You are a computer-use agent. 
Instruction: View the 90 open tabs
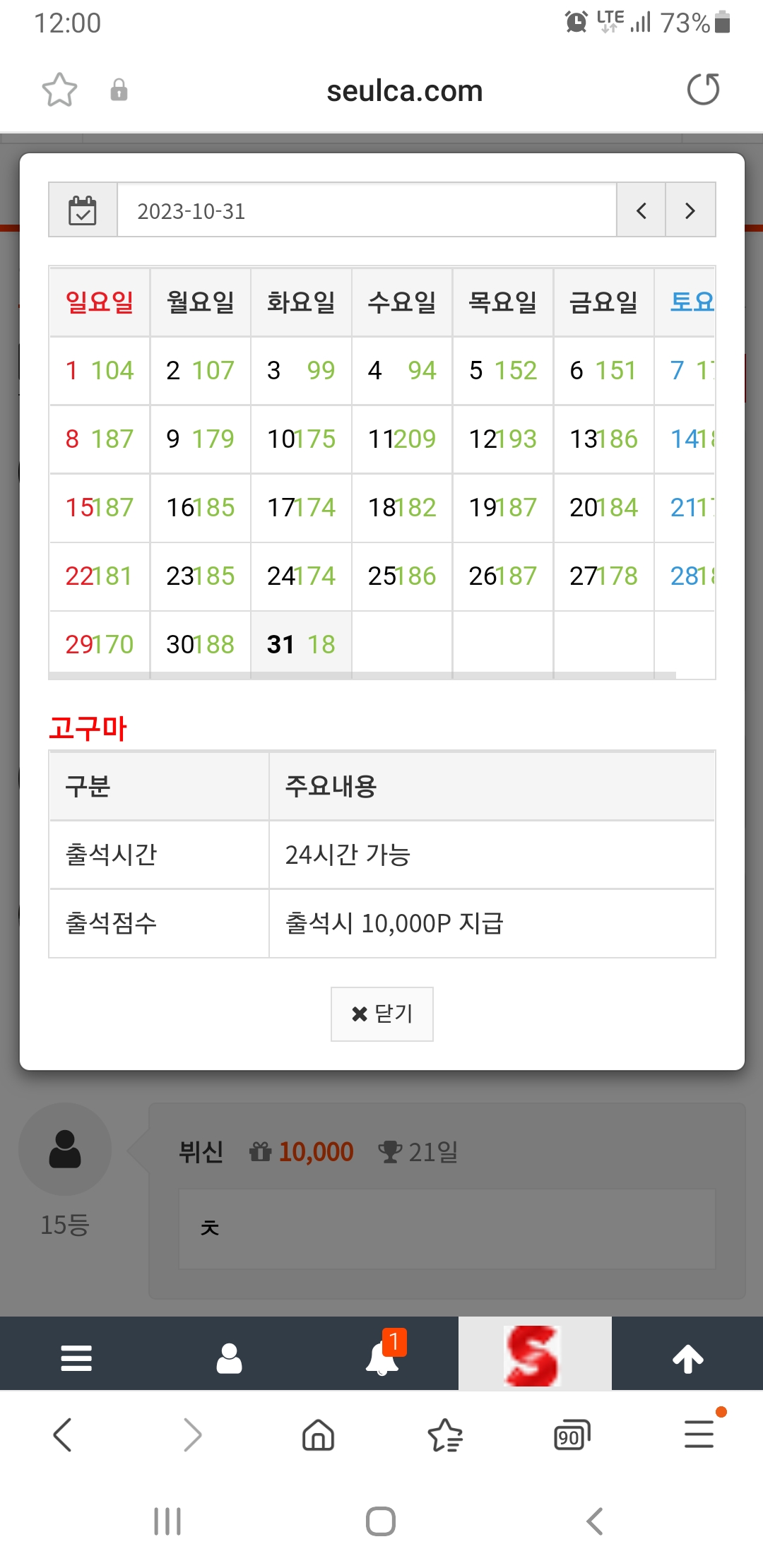tap(572, 1435)
